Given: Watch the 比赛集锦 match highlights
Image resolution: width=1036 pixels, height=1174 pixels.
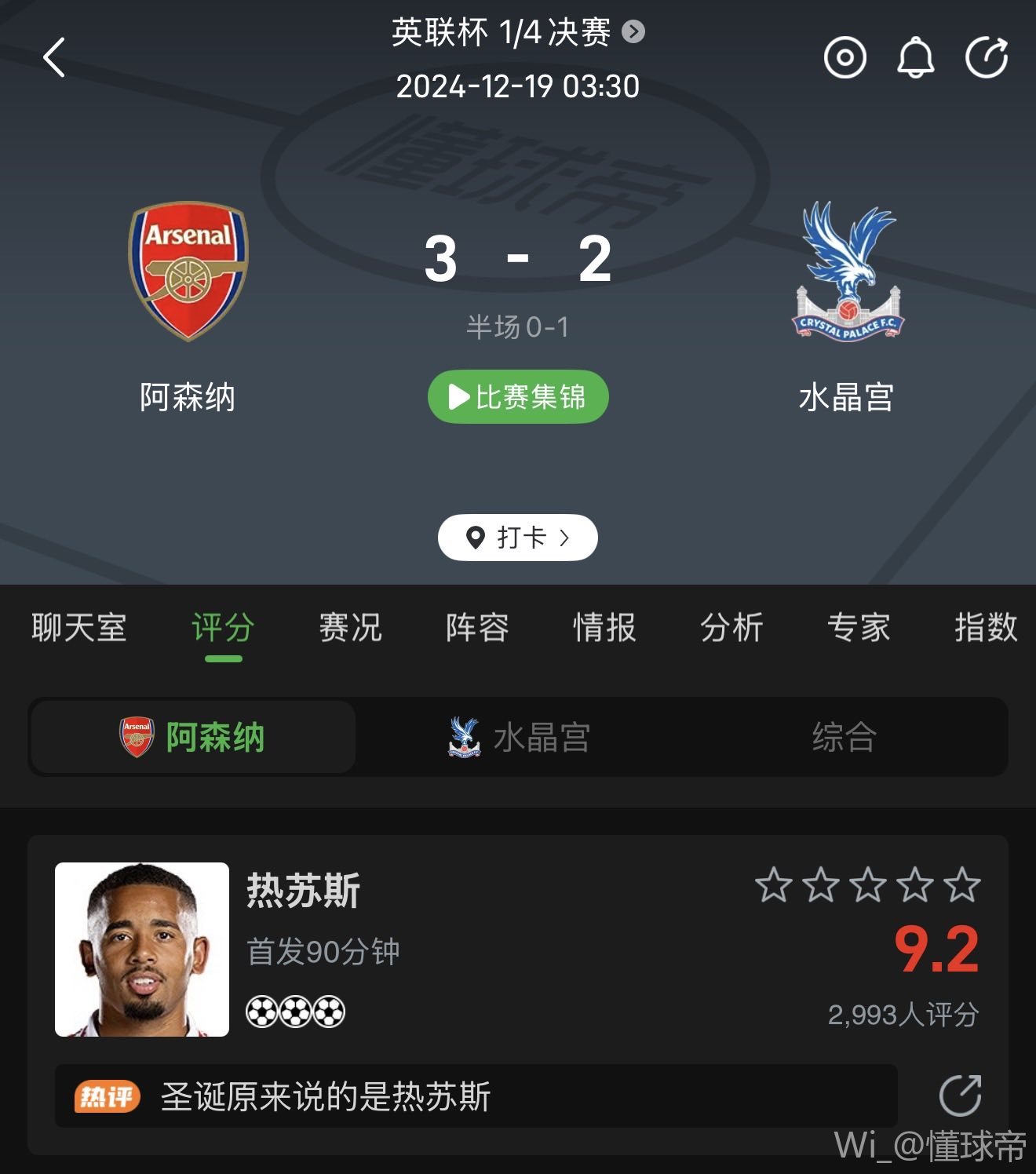Looking at the screenshot, I should click(x=518, y=396).
